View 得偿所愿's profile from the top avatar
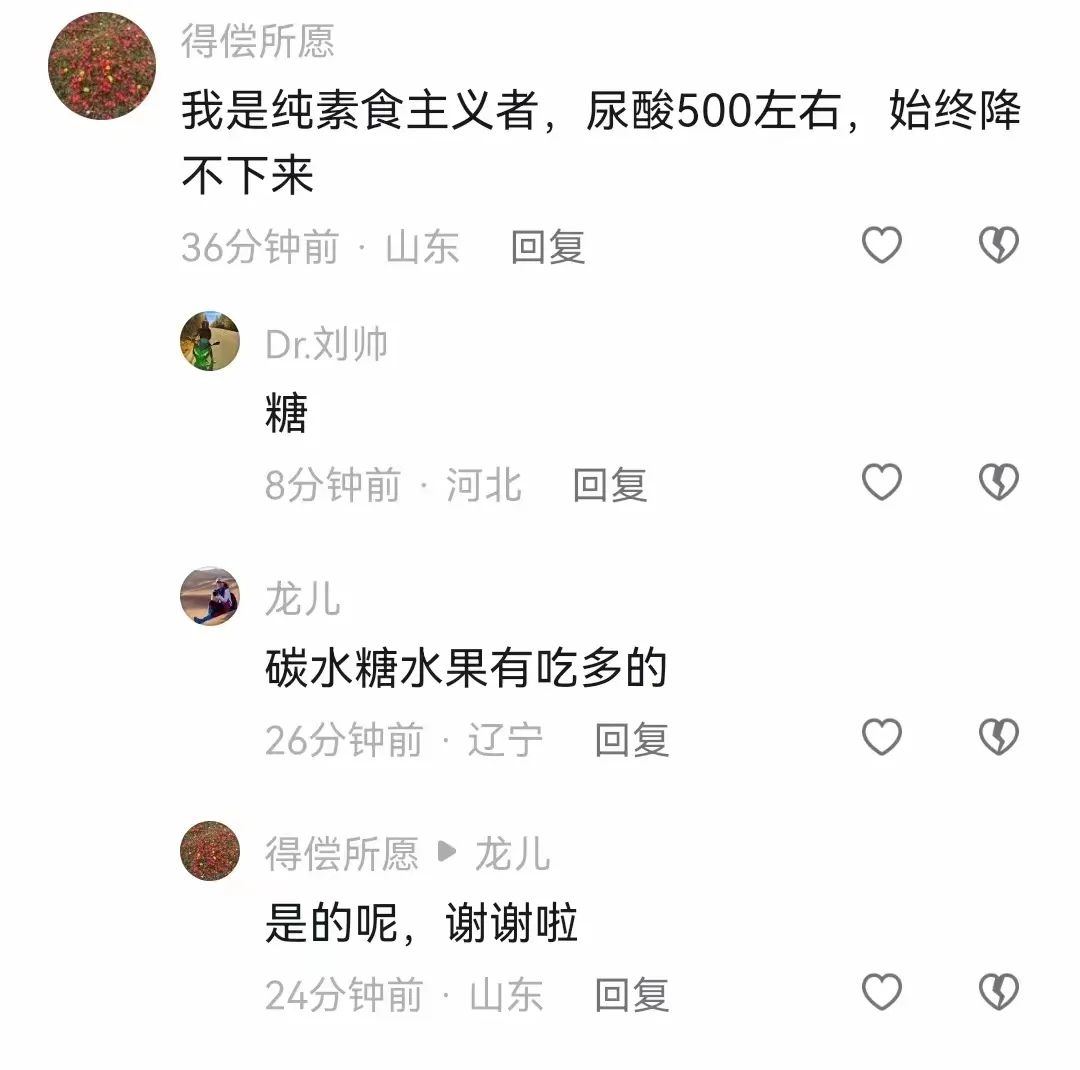This screenshot has width=1080, height=1070. pyautogui.click(x=102, y=66)
